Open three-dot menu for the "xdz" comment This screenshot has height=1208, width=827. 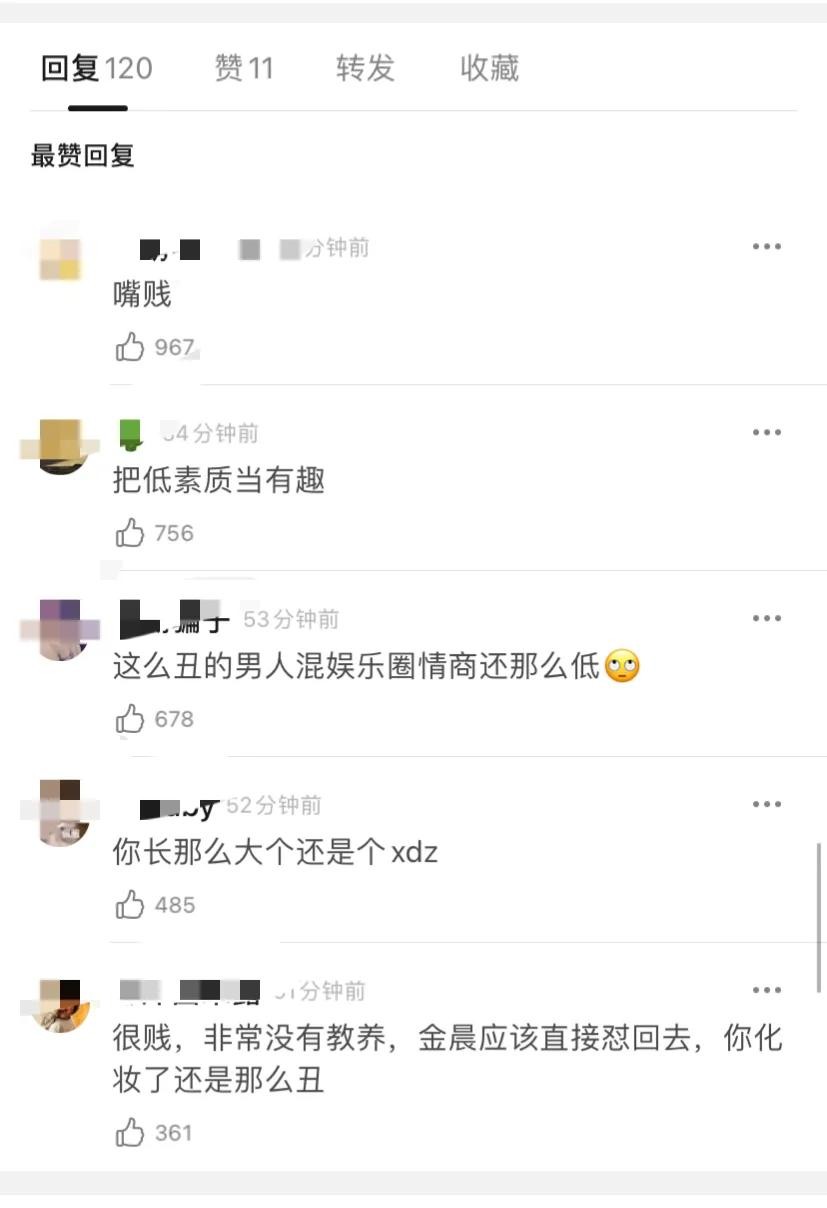point(766,805)
